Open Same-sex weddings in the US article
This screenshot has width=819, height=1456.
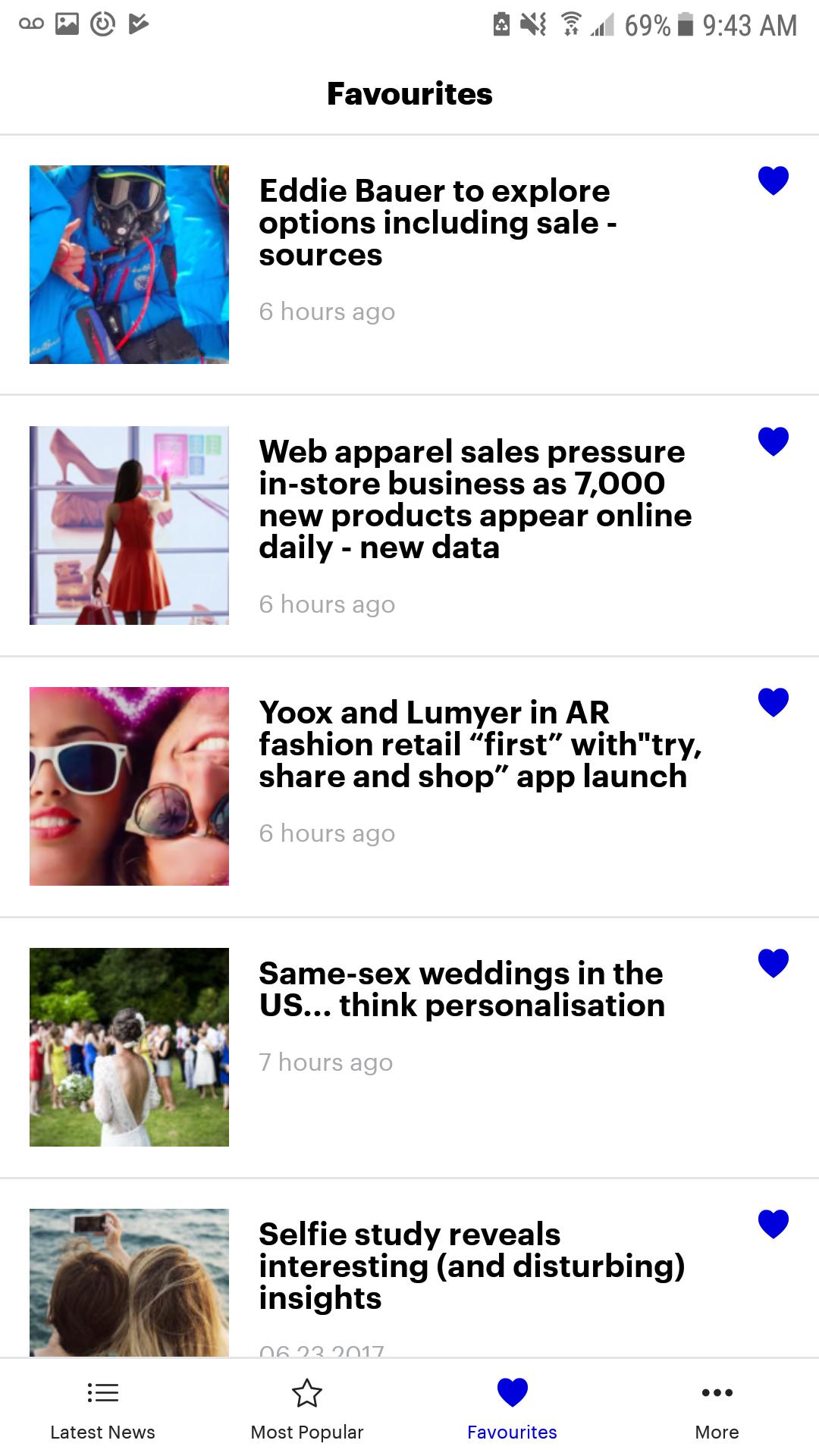[461, 990]
